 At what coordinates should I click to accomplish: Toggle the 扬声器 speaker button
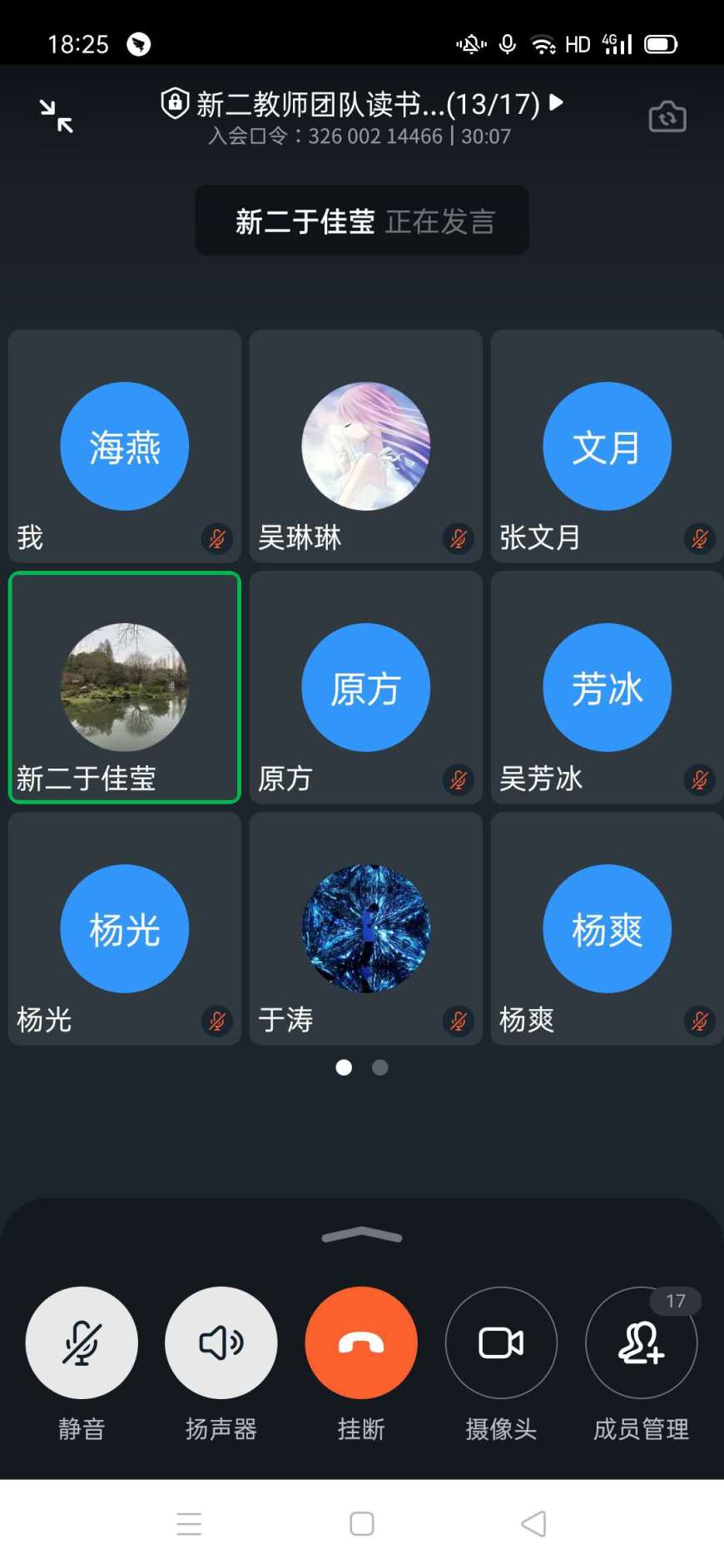[221, 1342]
